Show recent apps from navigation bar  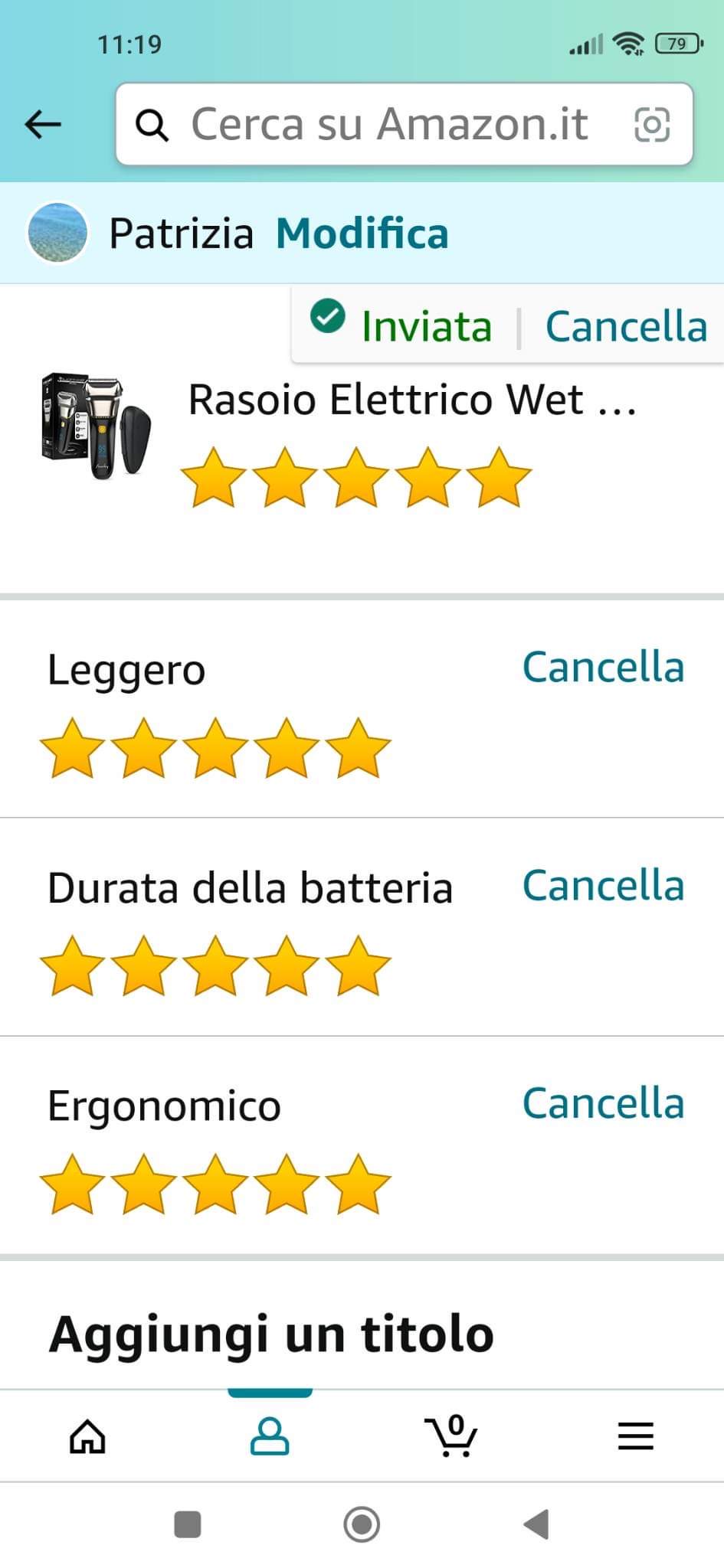click(x=188, y=1524)
